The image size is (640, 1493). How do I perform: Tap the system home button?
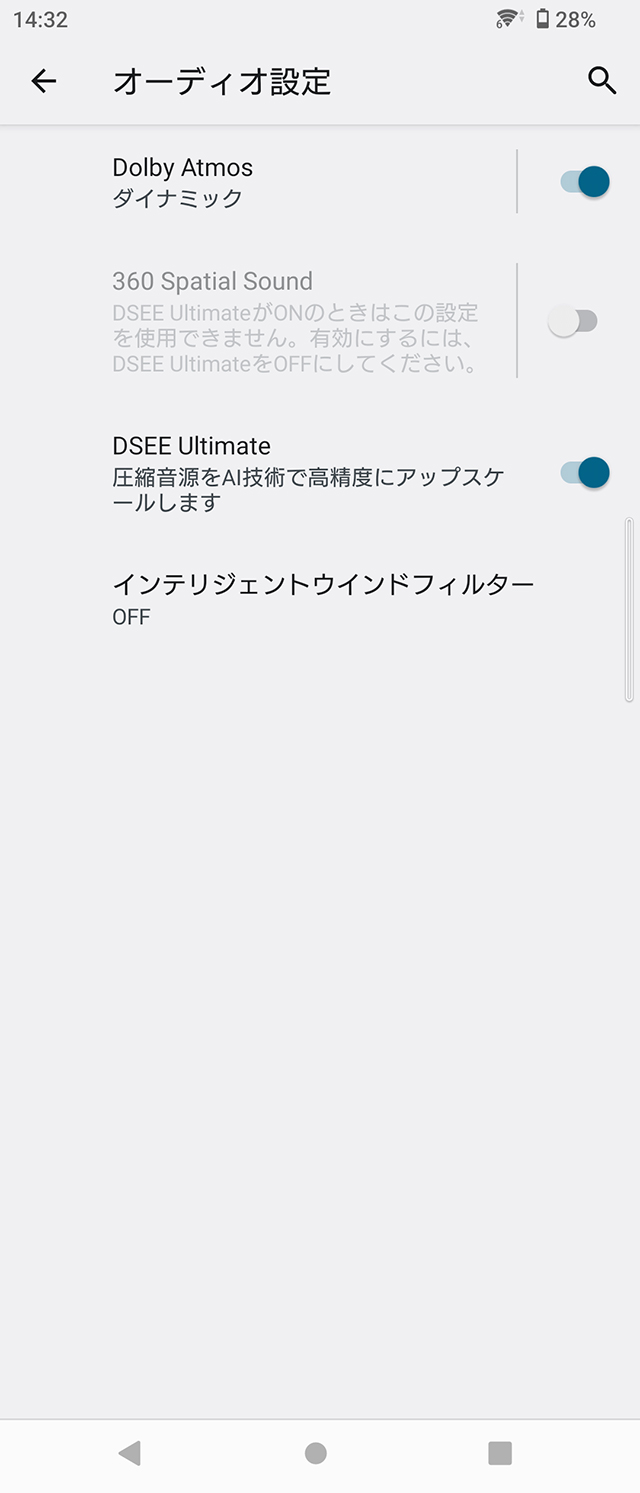click(x=316, y=1452)
